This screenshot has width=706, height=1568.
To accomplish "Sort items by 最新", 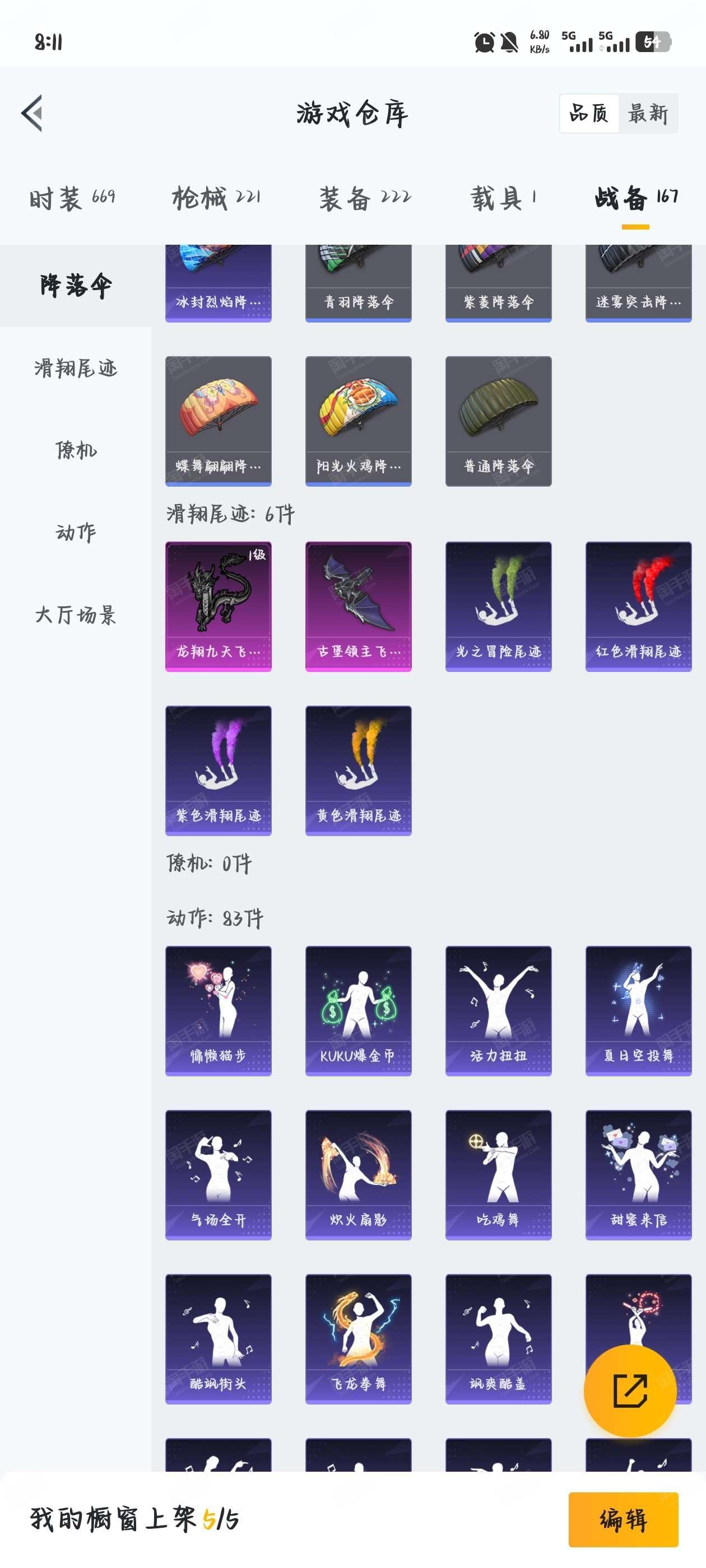I will coord(648,113).
